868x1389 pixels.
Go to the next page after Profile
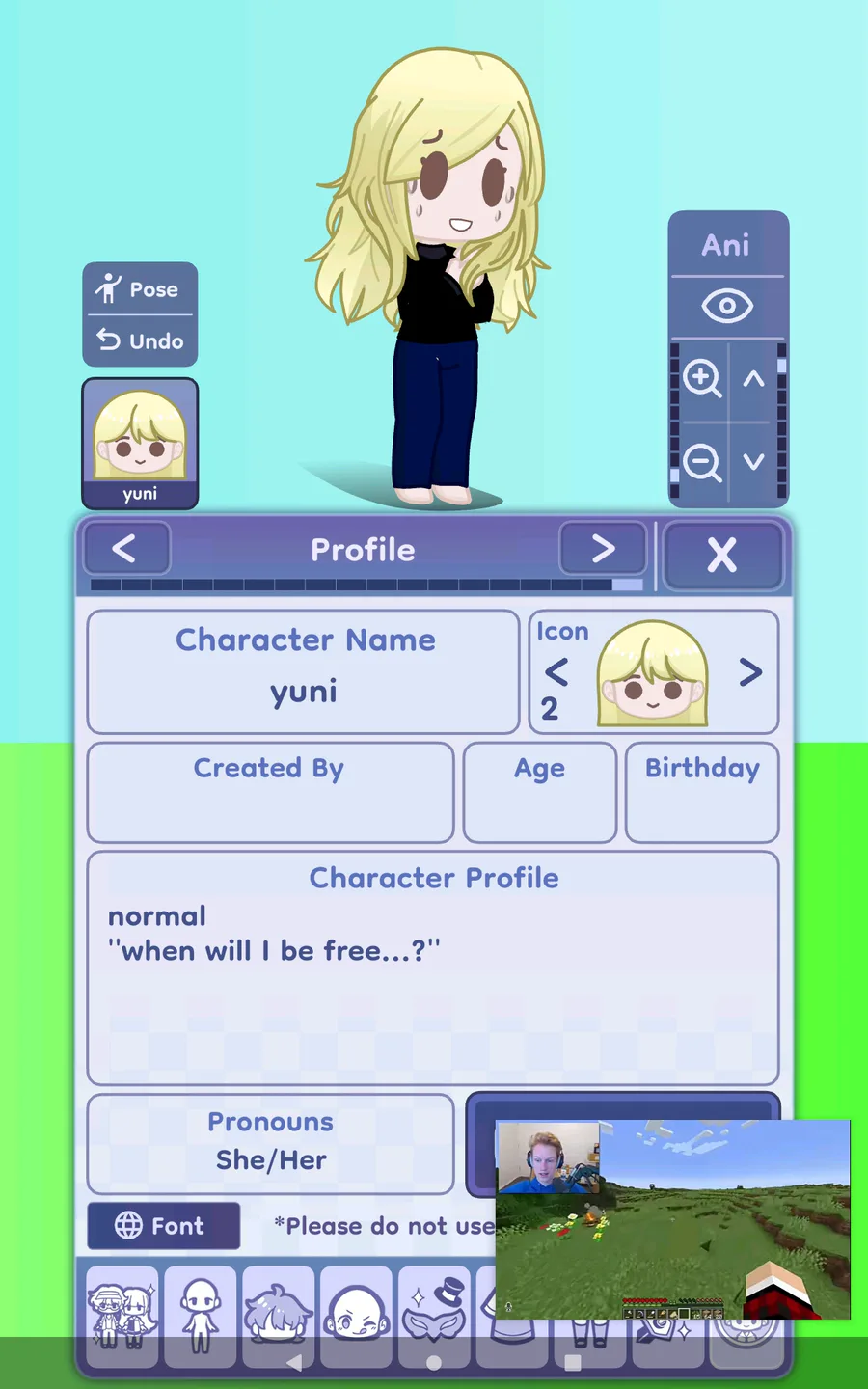603,550
